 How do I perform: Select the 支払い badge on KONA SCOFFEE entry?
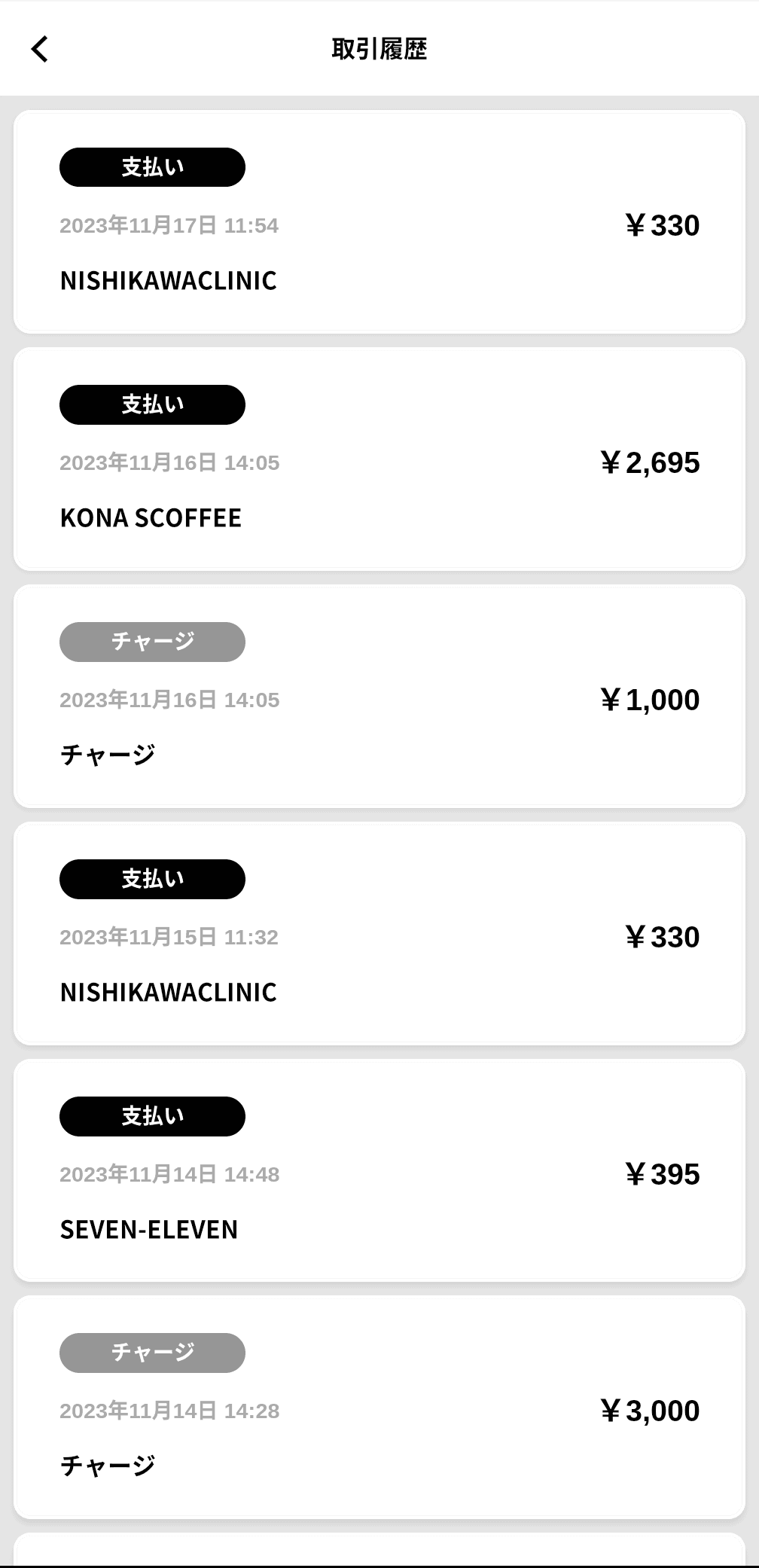coord(151,404)
